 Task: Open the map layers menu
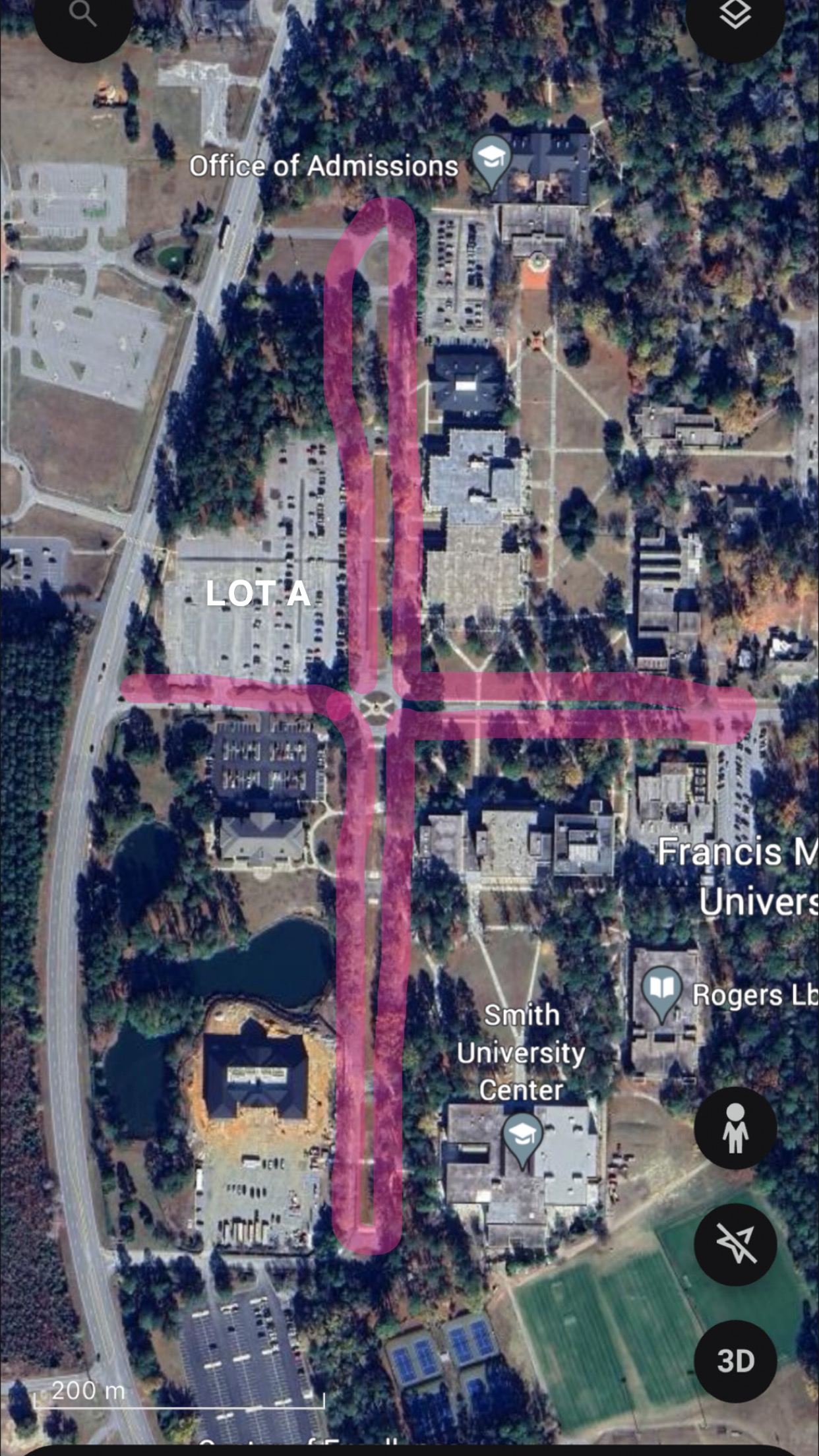[x=735, y=15]
